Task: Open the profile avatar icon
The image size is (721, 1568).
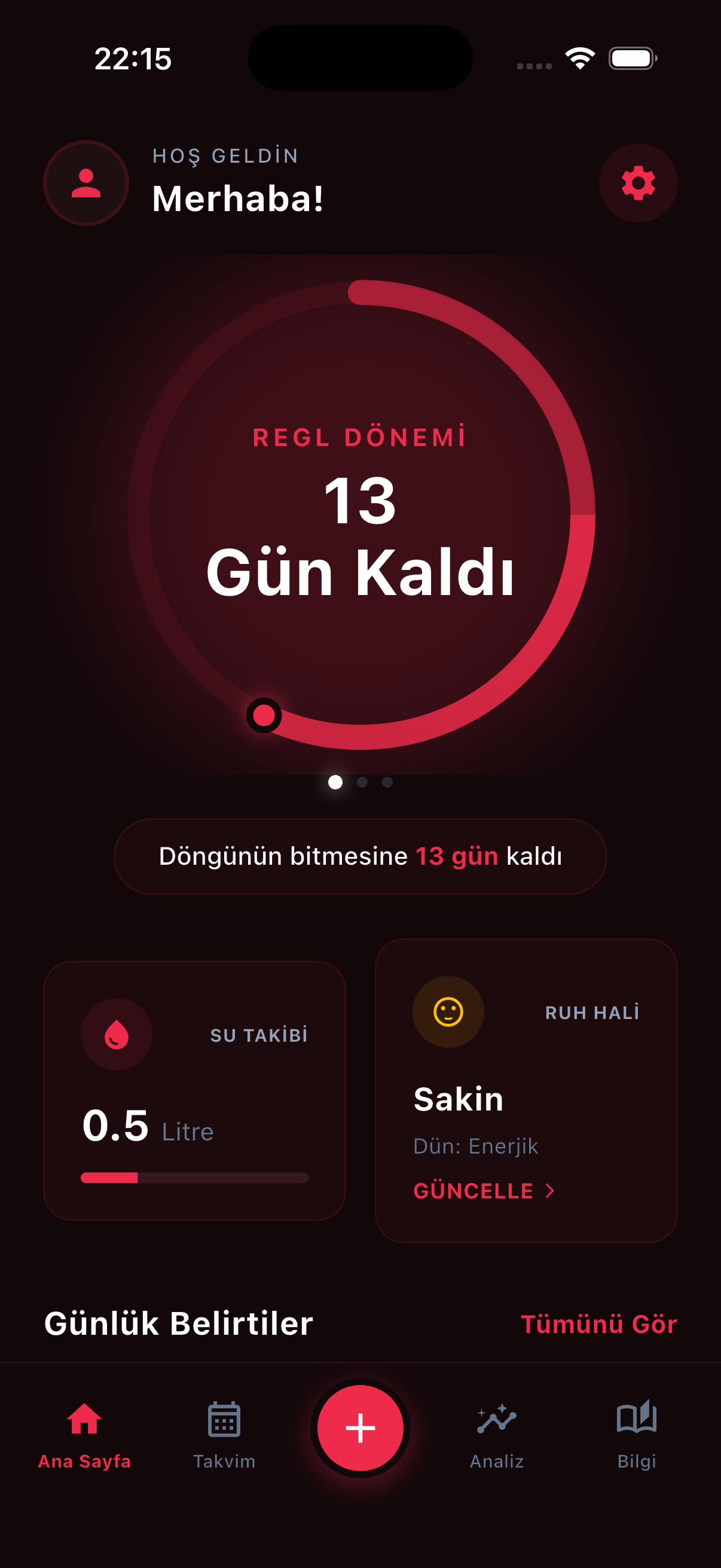Action: tap(85, 183)
